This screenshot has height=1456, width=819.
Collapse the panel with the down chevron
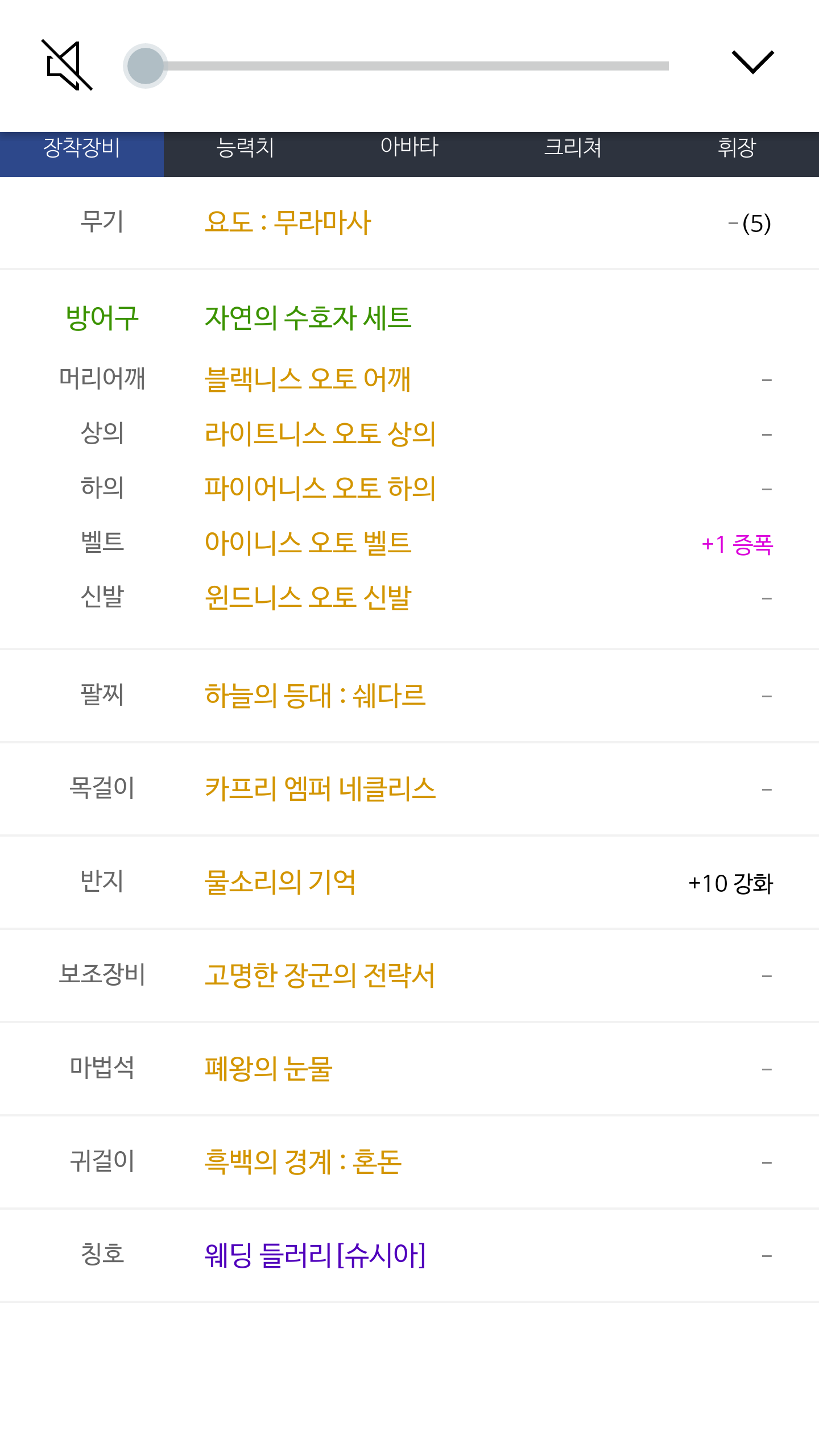pyautogui.click(x=752, y=62)
